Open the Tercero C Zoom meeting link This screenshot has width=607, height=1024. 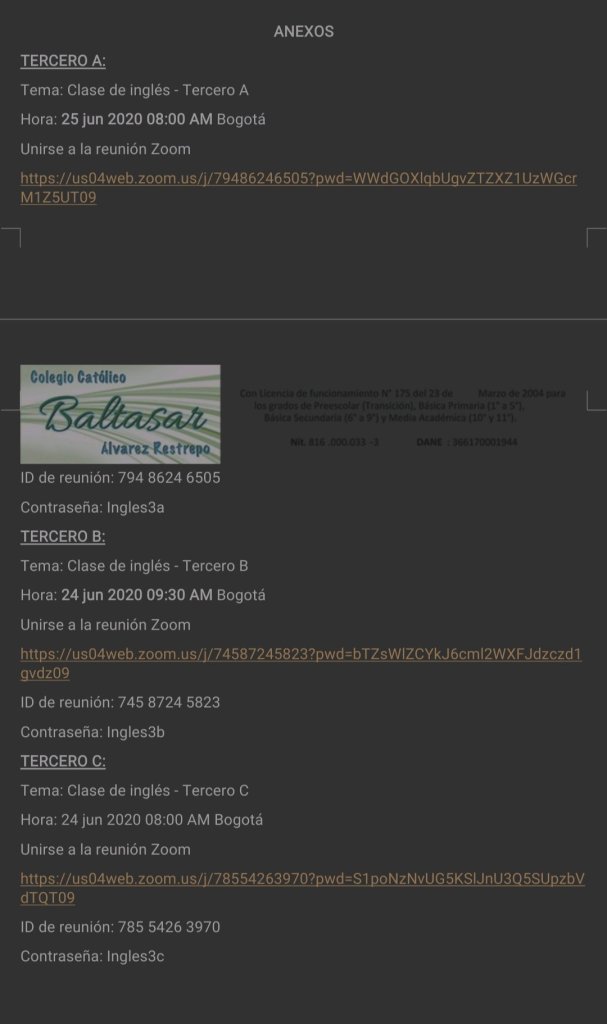point(302,879)
